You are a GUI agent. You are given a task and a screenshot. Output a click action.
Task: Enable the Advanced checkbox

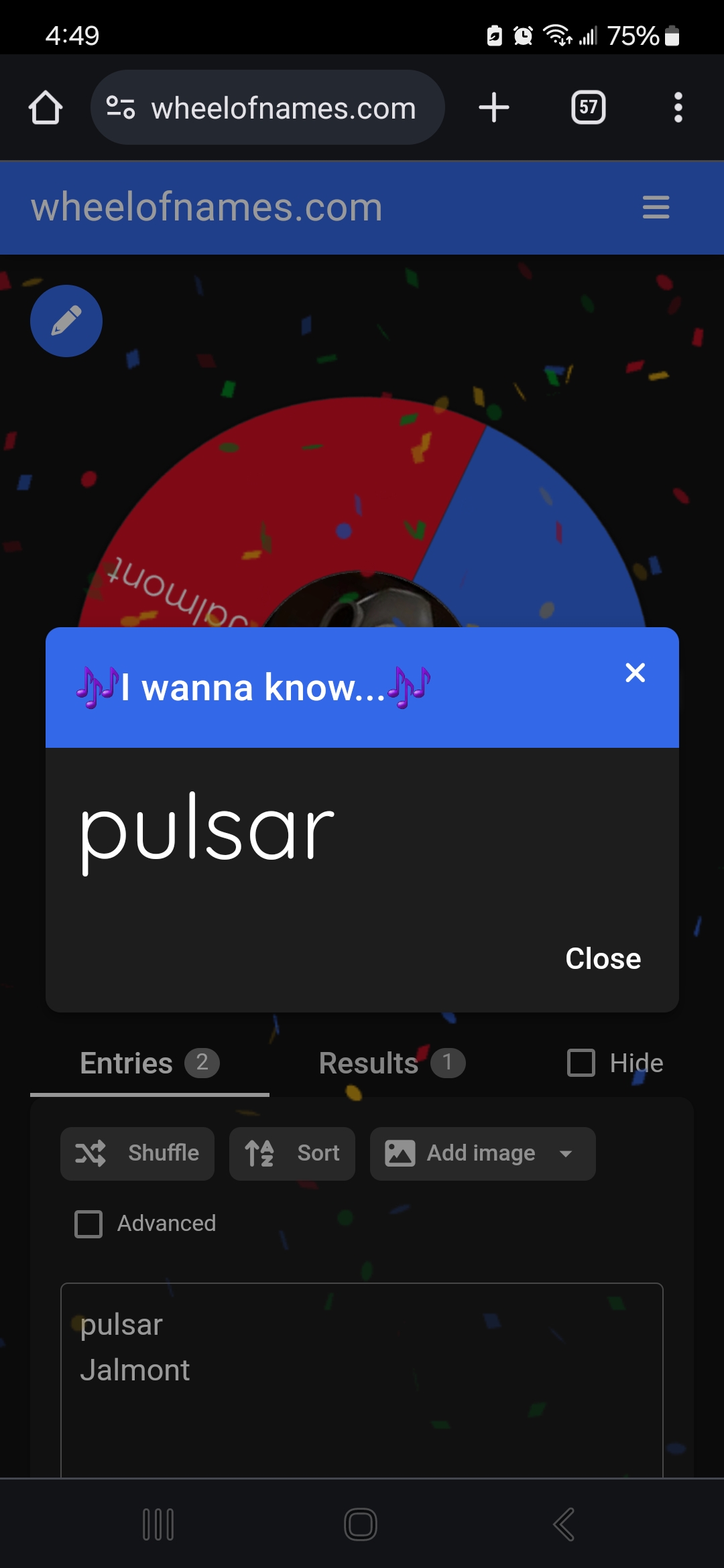coord(88,1224)
